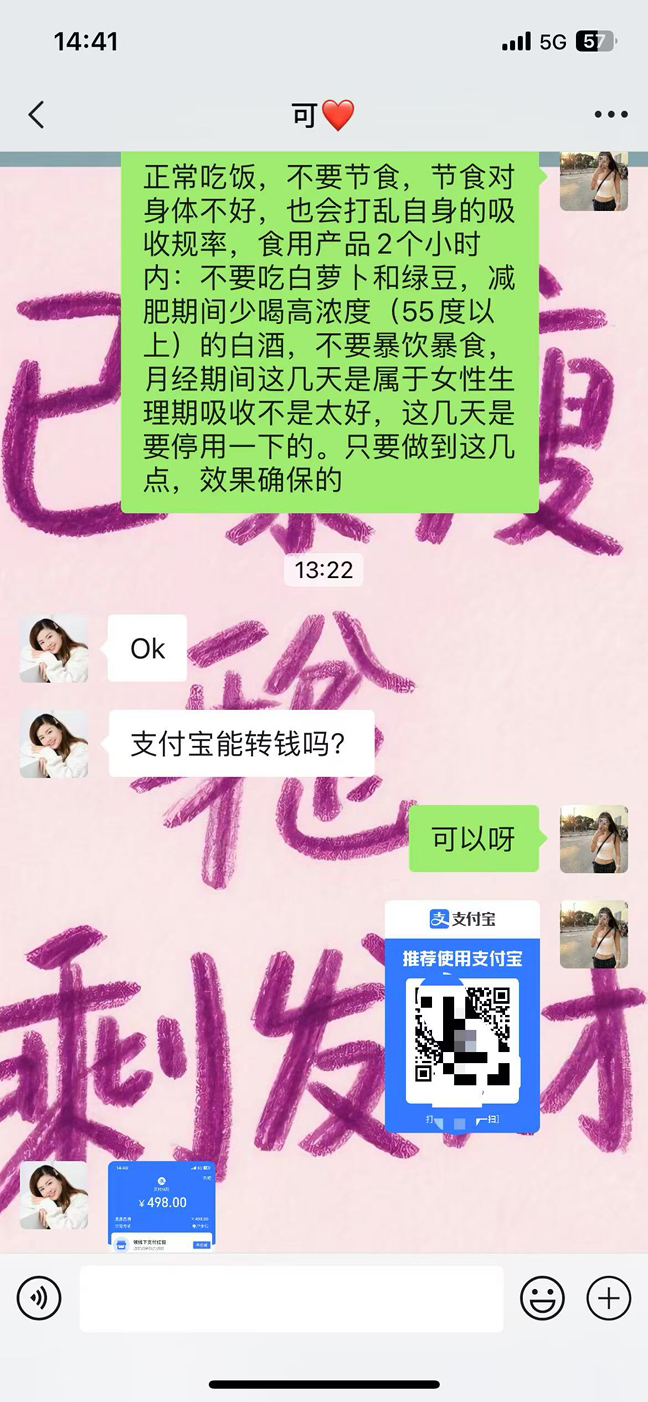Image resolution: width=648 pixels, height=1402 pixels.
Task: Open the chat overflow menu
Action: [x=610, y=115]
